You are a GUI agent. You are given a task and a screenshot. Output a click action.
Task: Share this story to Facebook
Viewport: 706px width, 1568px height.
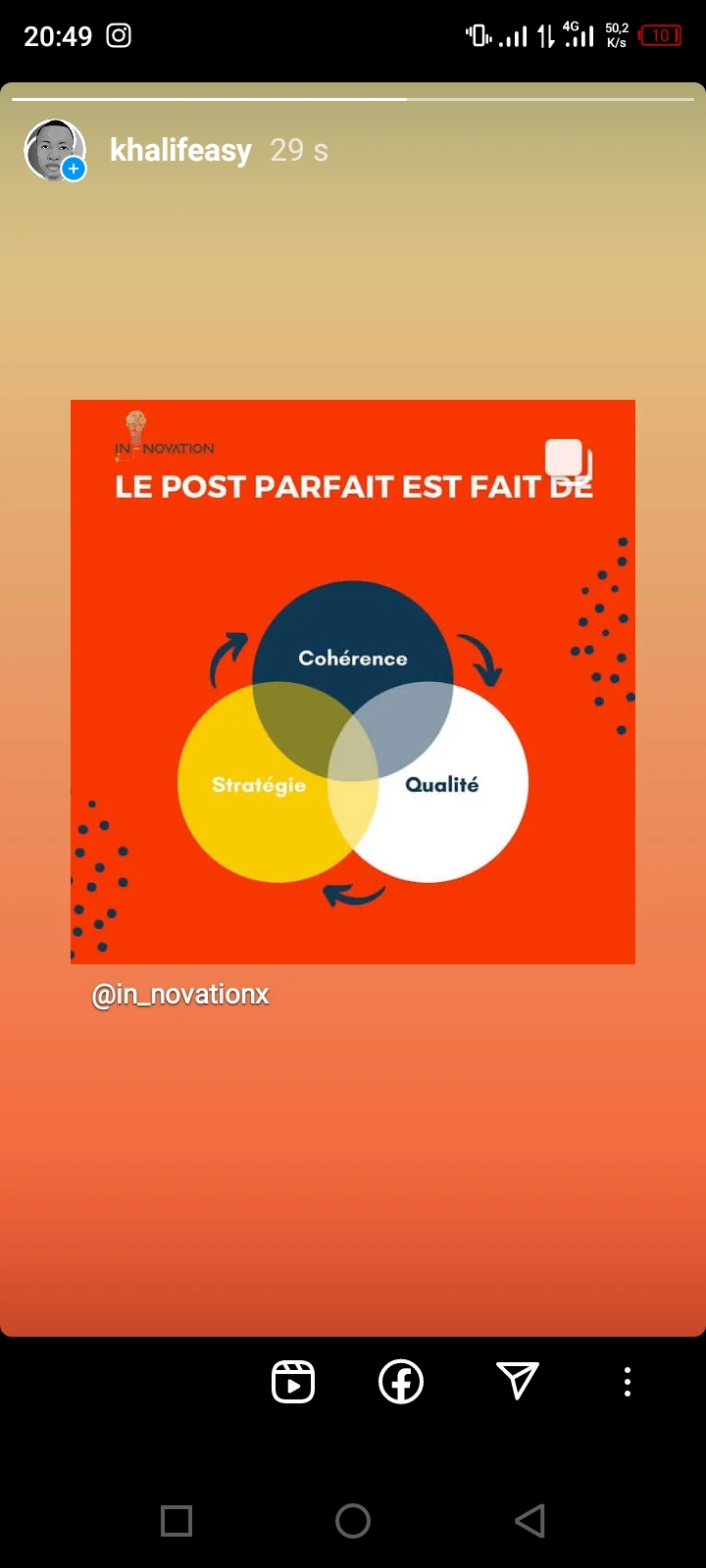(x=401, y=1382)
